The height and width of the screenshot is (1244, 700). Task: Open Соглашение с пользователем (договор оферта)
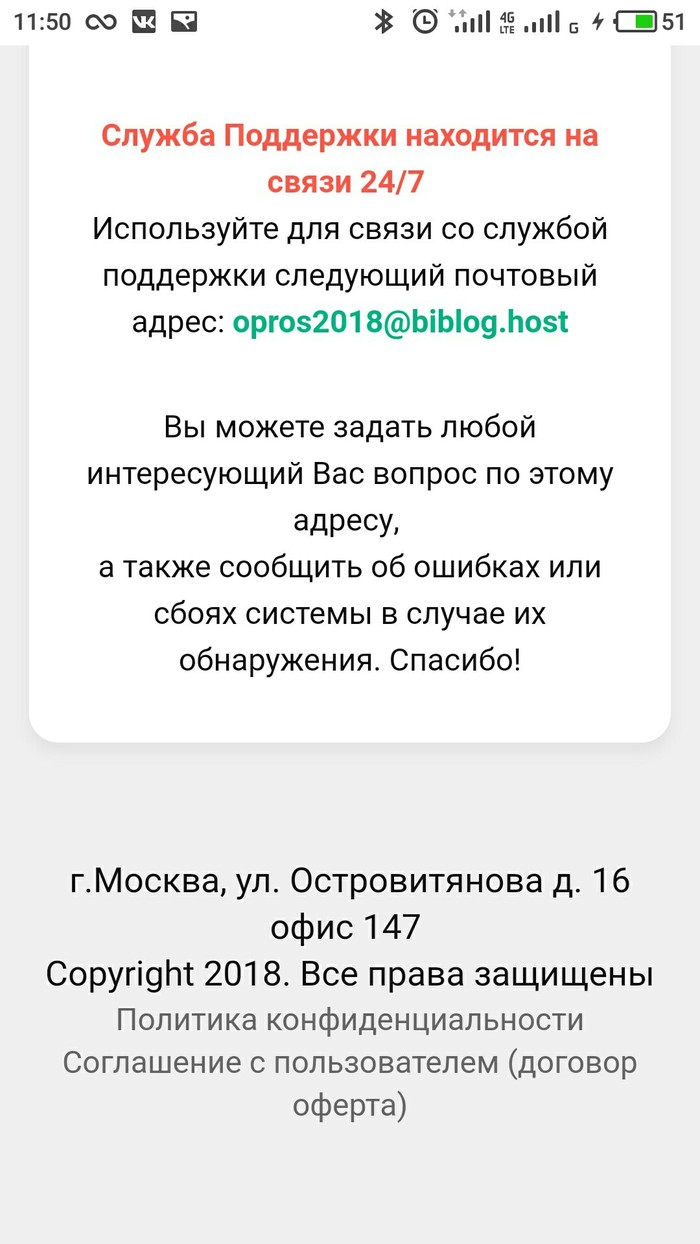[350, 1063]
